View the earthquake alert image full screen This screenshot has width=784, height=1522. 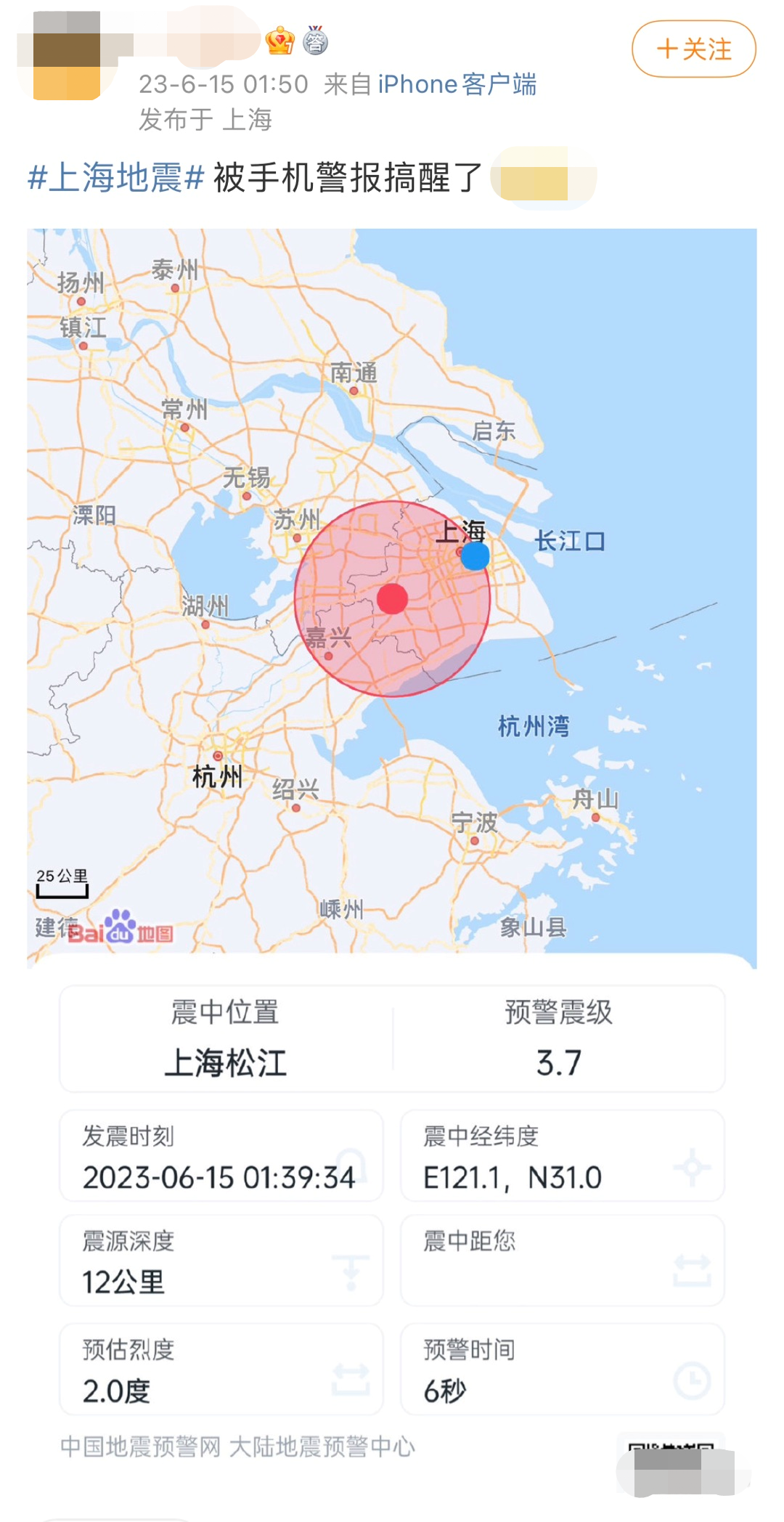click(392, 595)
